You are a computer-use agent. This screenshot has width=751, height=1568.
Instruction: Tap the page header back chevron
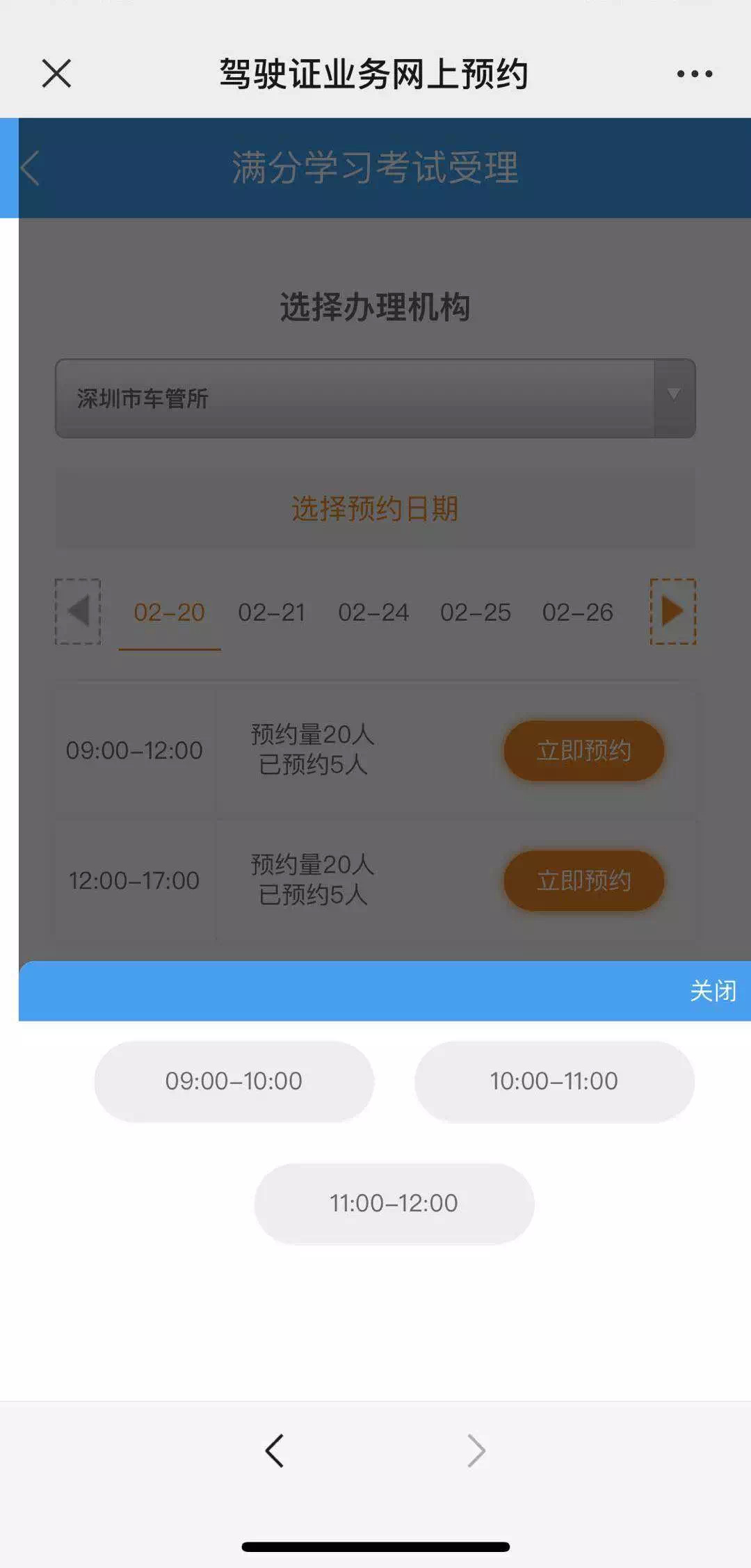(30, 168)
